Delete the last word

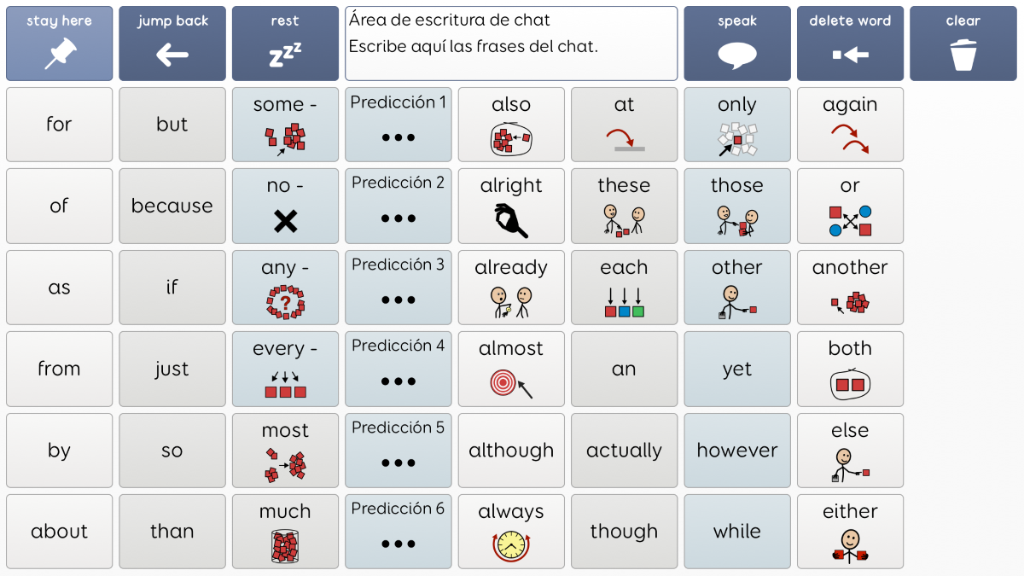pos(850,43)
